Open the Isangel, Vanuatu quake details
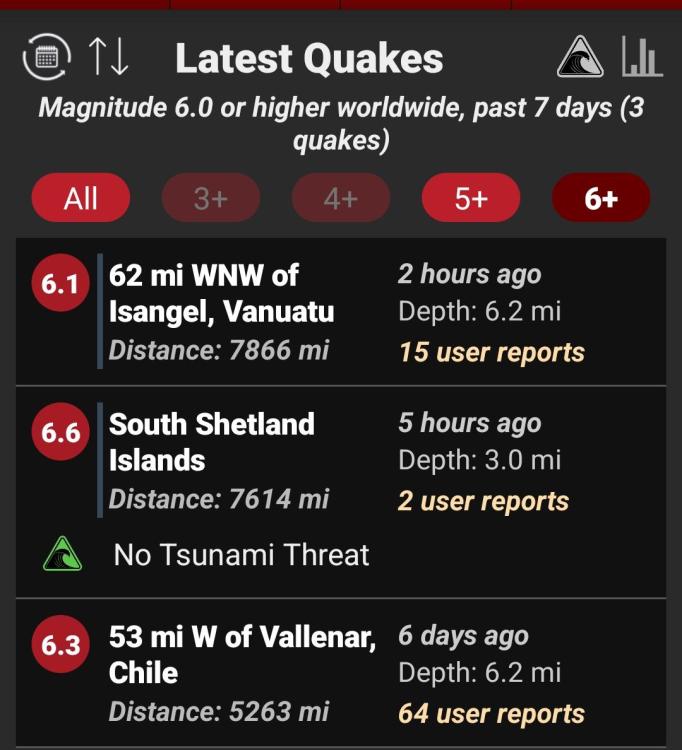682x750 pixels. click(x=222, y=293)
